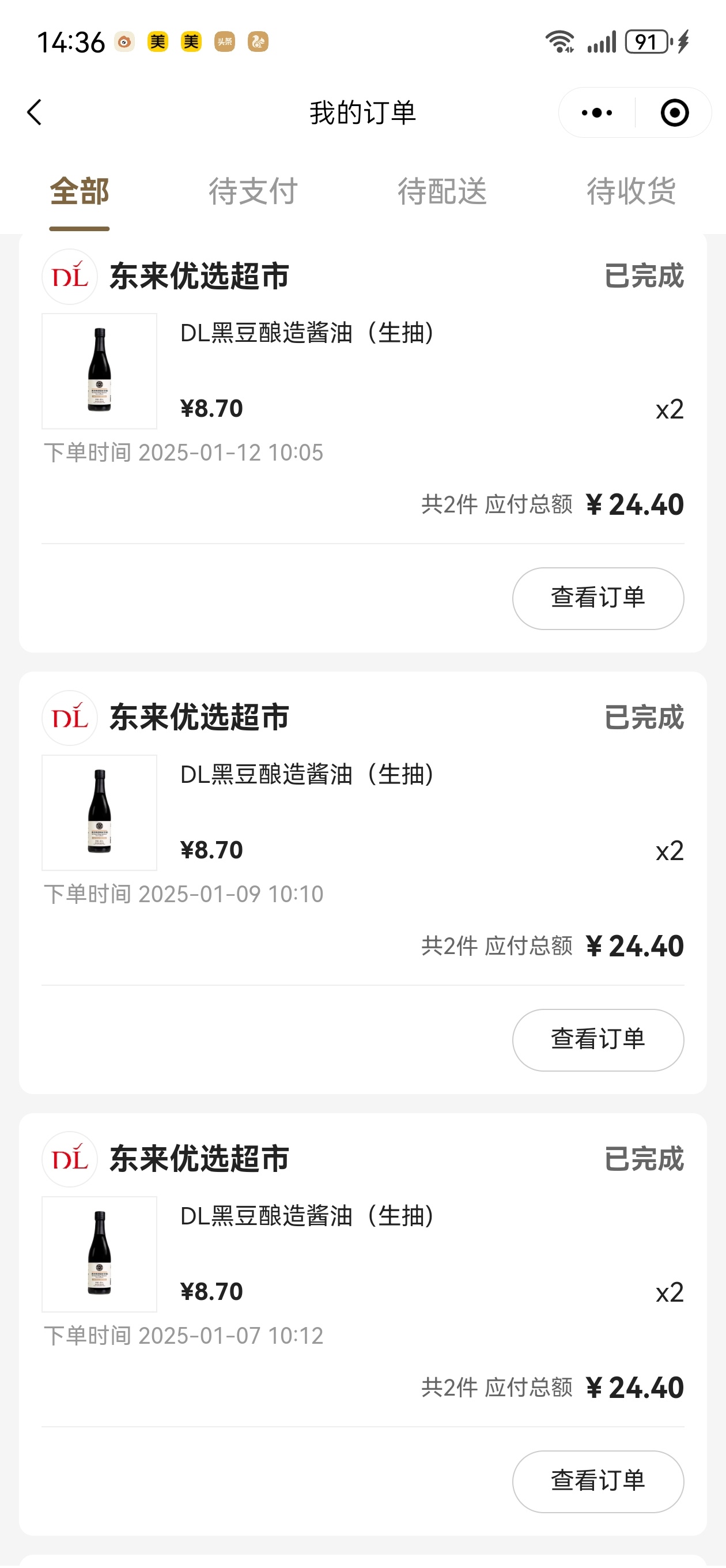Viewport: 726px width, 1568px height.
Task: Open the mini program more-options menu
Action: click(596, 112)
